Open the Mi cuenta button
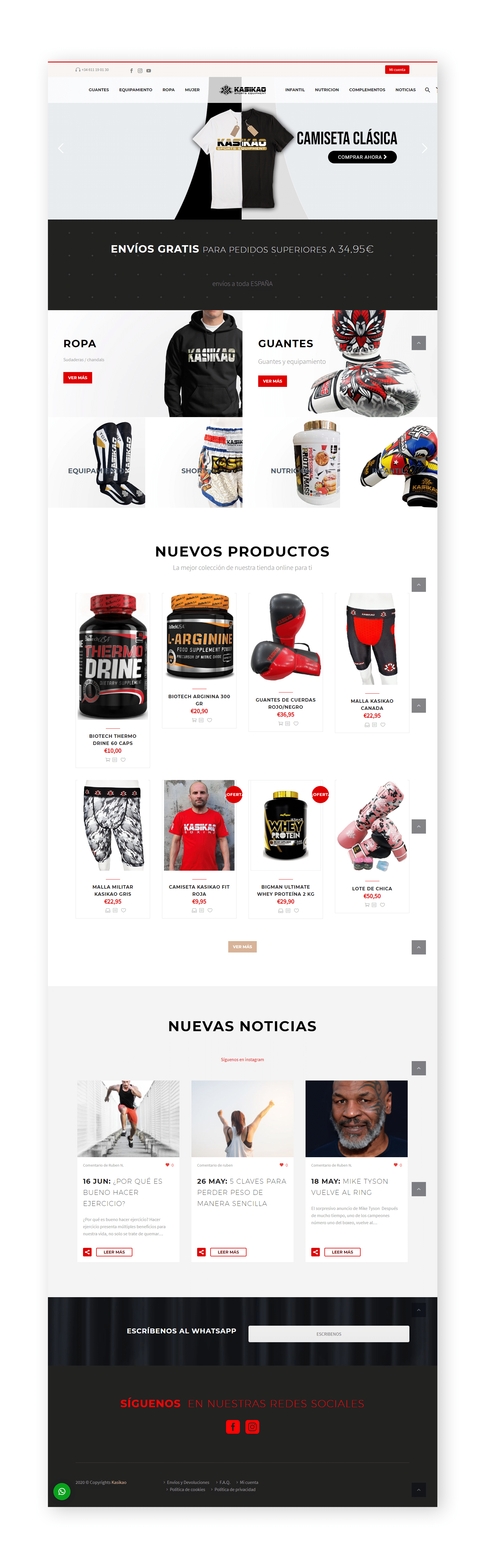This screenshot has height=1568, width=485. coord(397,69)
